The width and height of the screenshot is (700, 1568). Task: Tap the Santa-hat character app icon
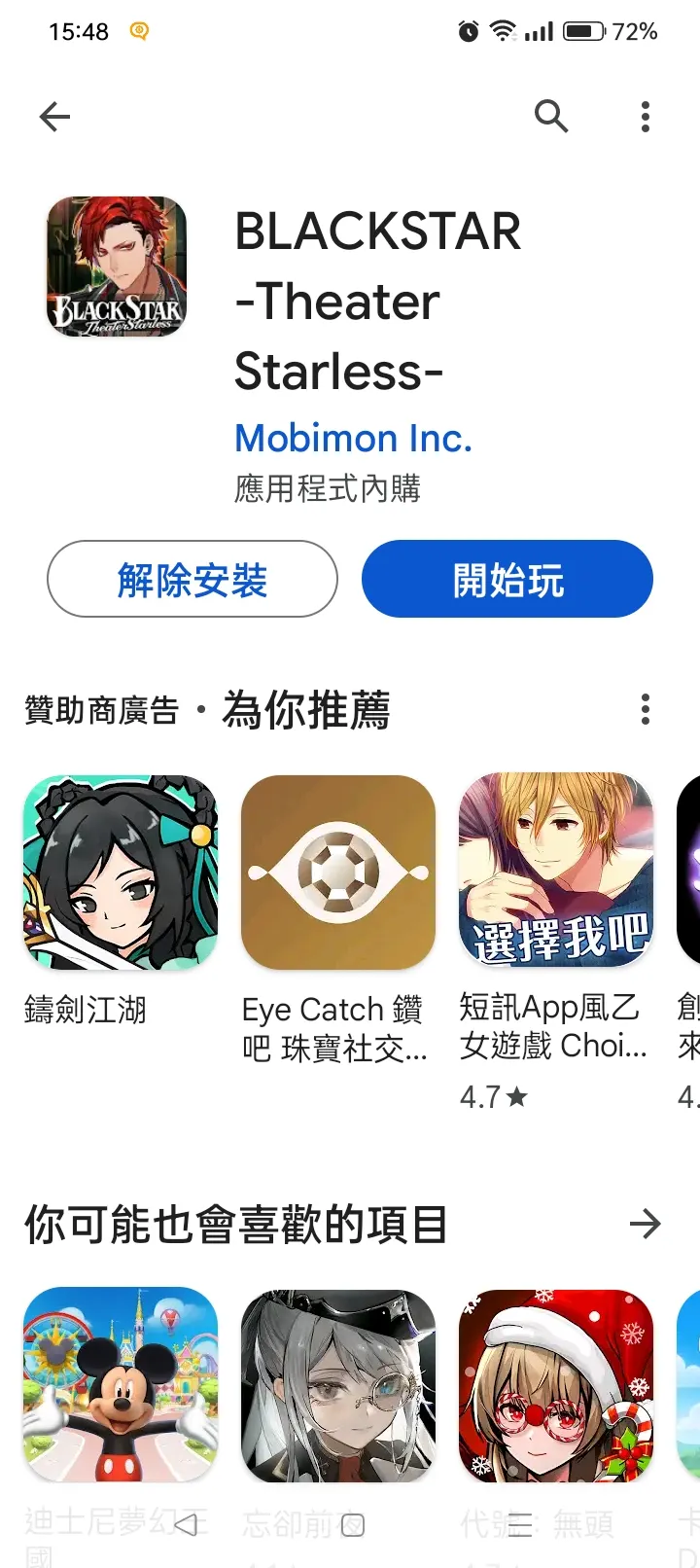coord(555,1385)
